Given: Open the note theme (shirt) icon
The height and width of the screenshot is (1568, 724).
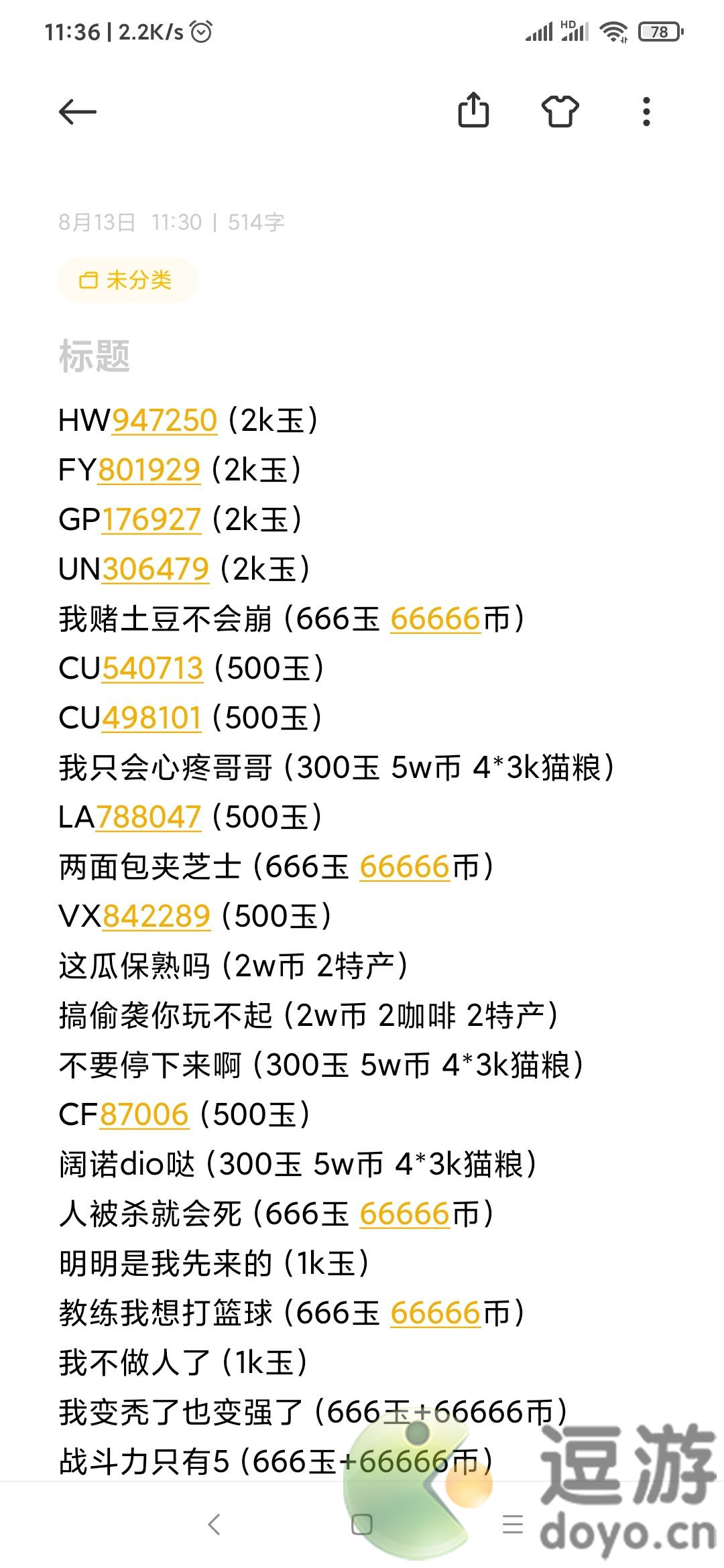Looking at the screenshot, I should point(560,111).
